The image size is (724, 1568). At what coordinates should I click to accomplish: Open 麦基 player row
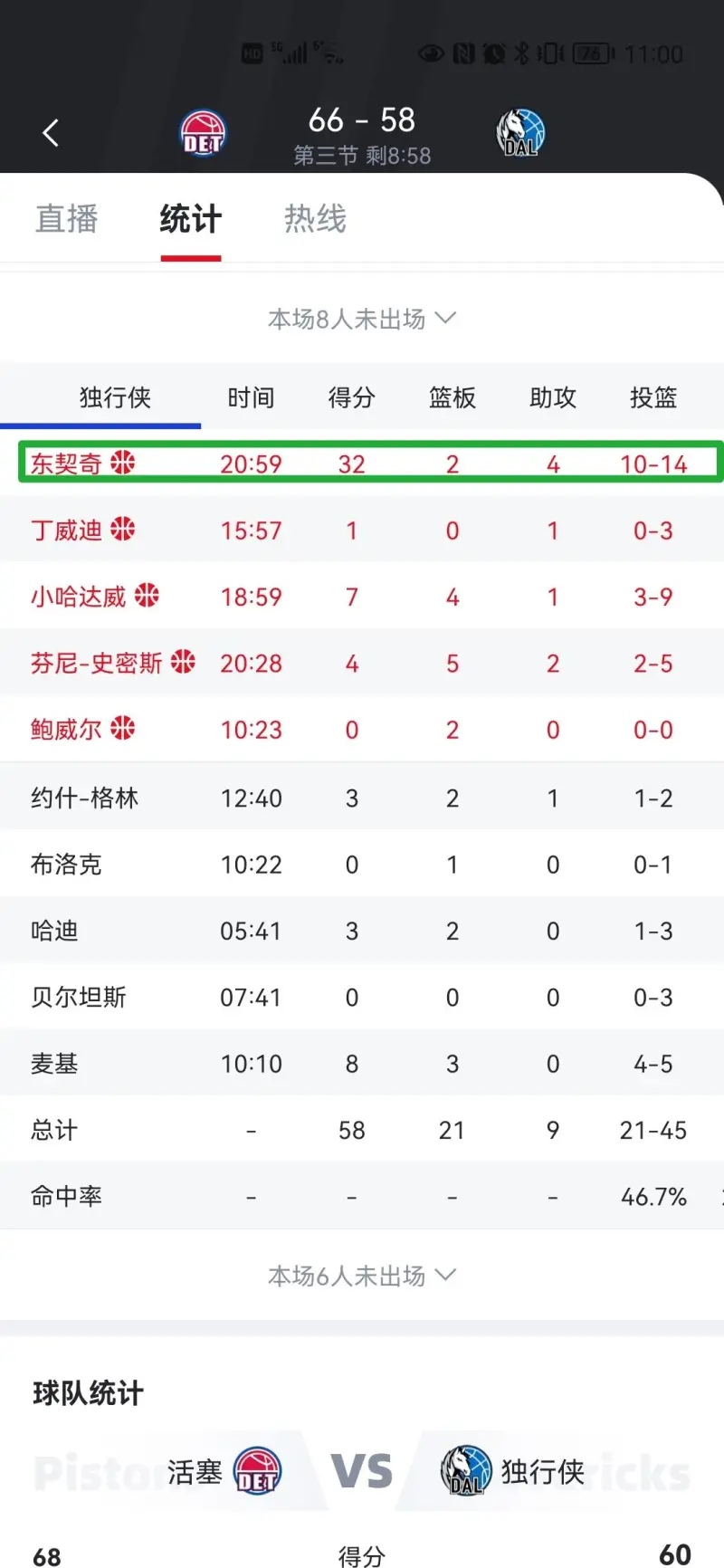[x=362, y=1063]
